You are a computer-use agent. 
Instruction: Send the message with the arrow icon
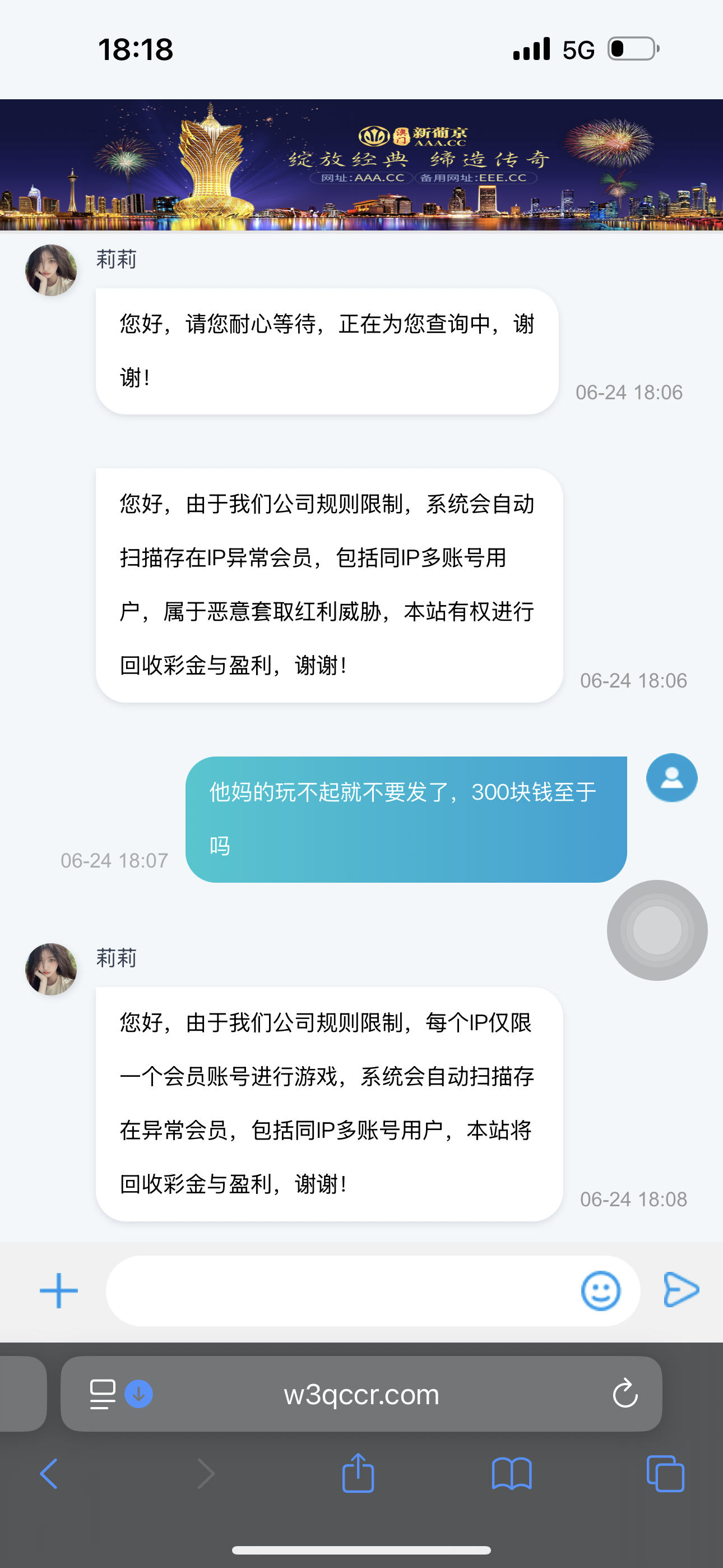click(x=680, y=1289)
